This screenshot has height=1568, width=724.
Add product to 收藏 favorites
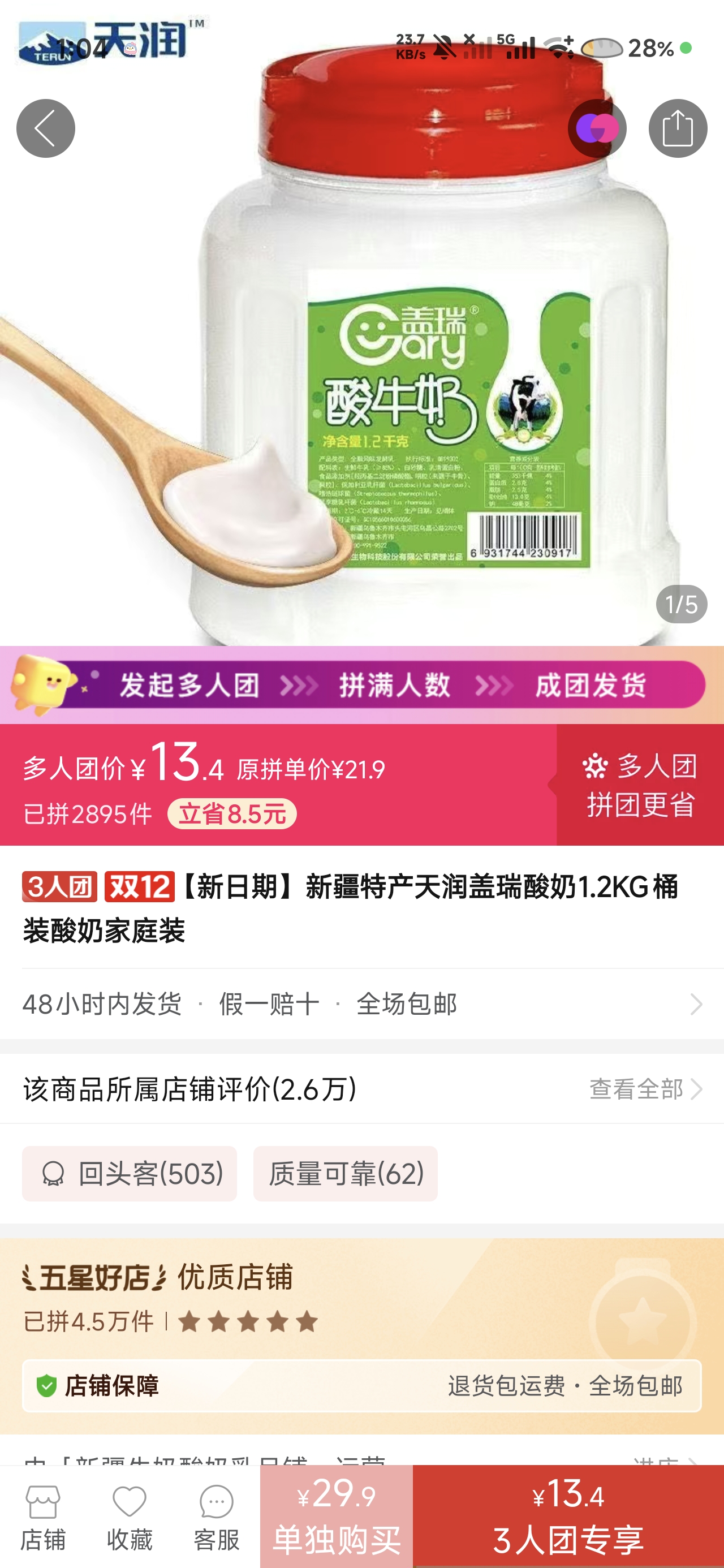tap(129, 1518)
